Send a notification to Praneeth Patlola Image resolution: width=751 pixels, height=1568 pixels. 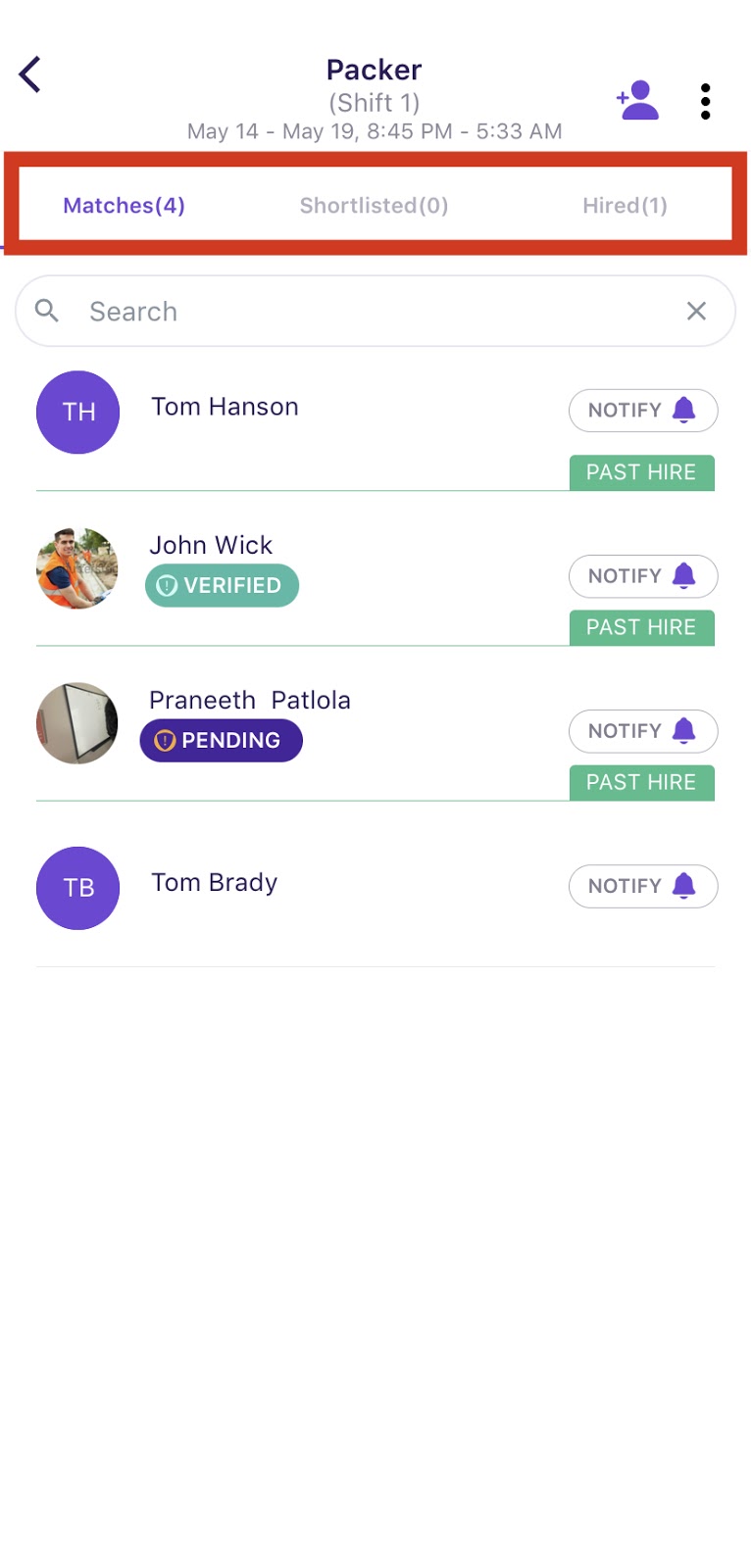point(642,731)
